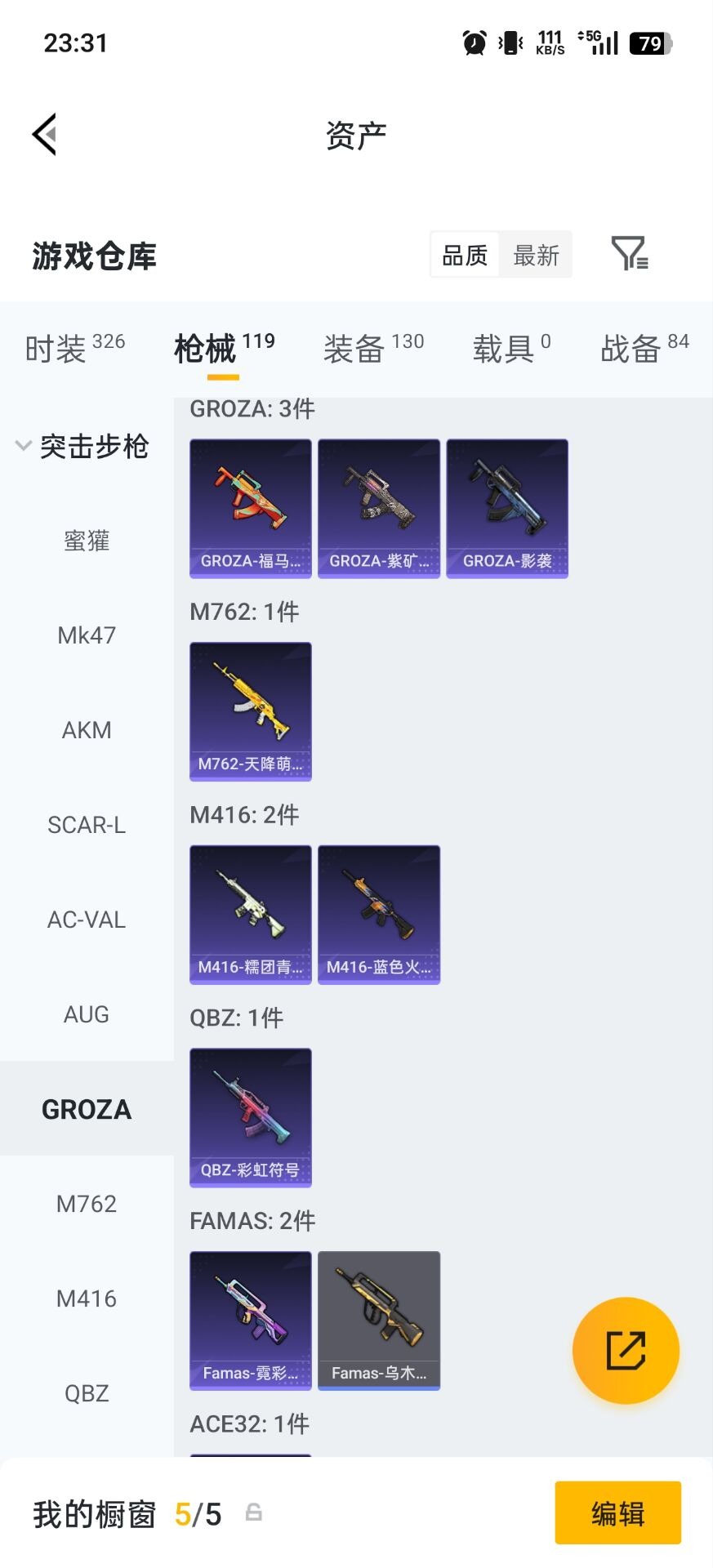
Task: Tap the alarm clock icon in the status bar
Action: (471, 42)
